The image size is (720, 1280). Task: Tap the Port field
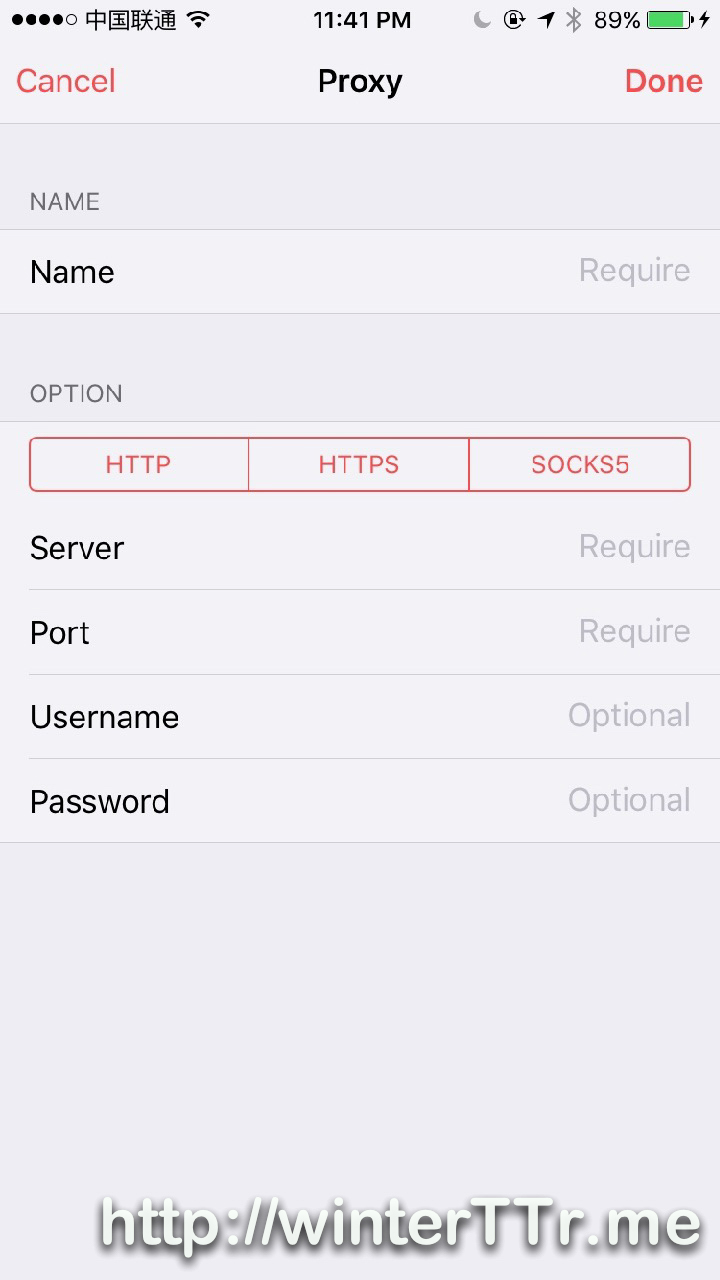(x=360, y=632)
